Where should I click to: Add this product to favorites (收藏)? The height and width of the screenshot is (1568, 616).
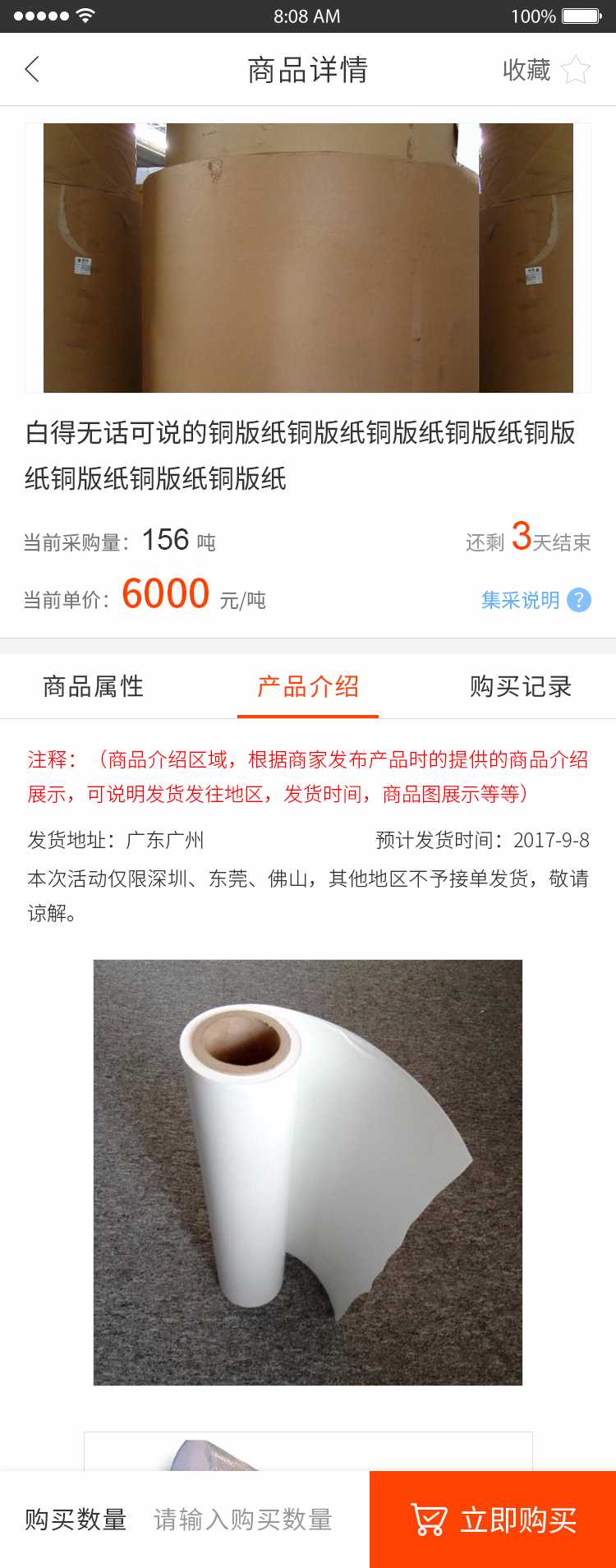coord(546,70)
